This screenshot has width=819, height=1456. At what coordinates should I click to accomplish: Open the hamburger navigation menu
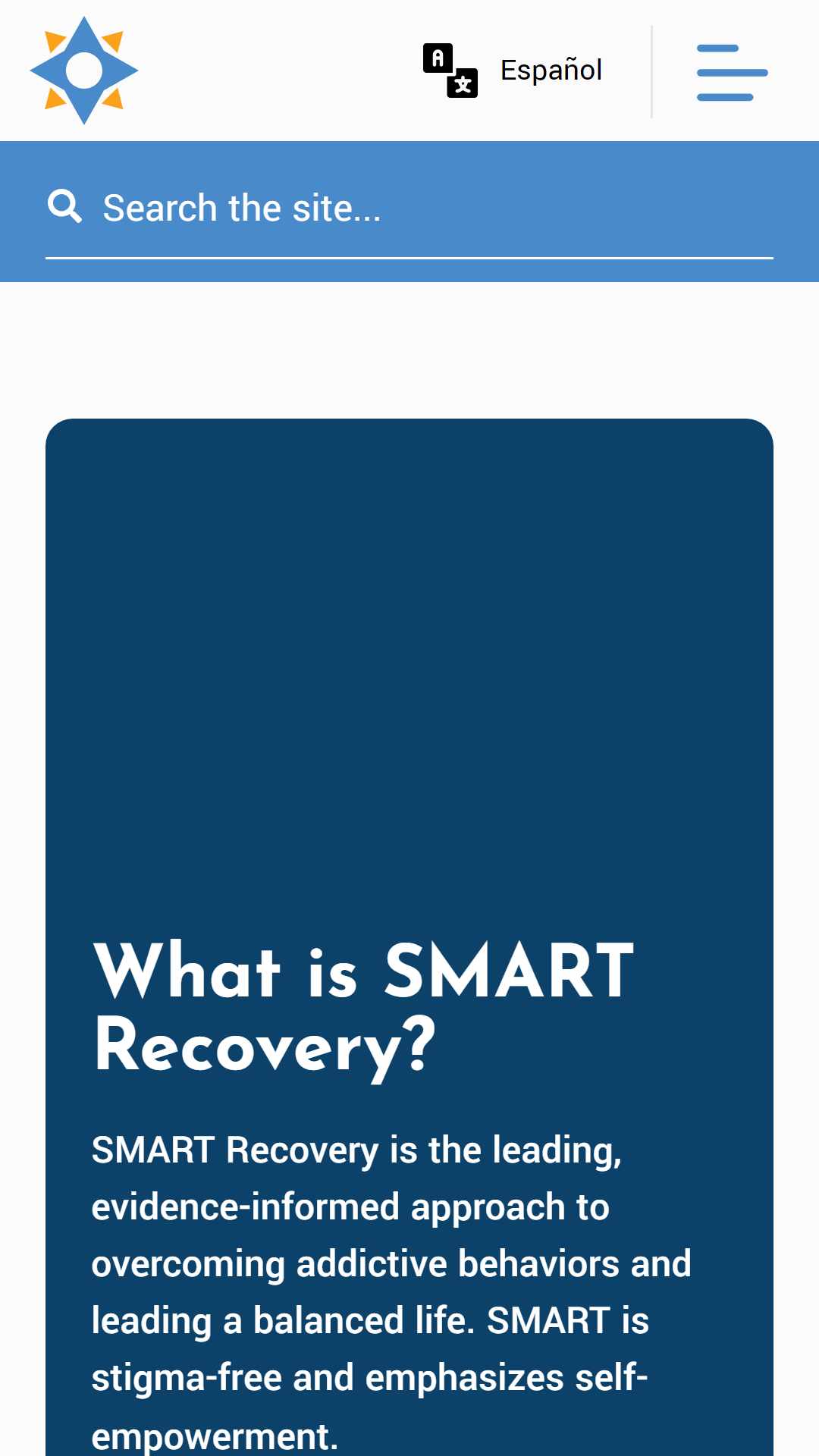coord(732,72)
